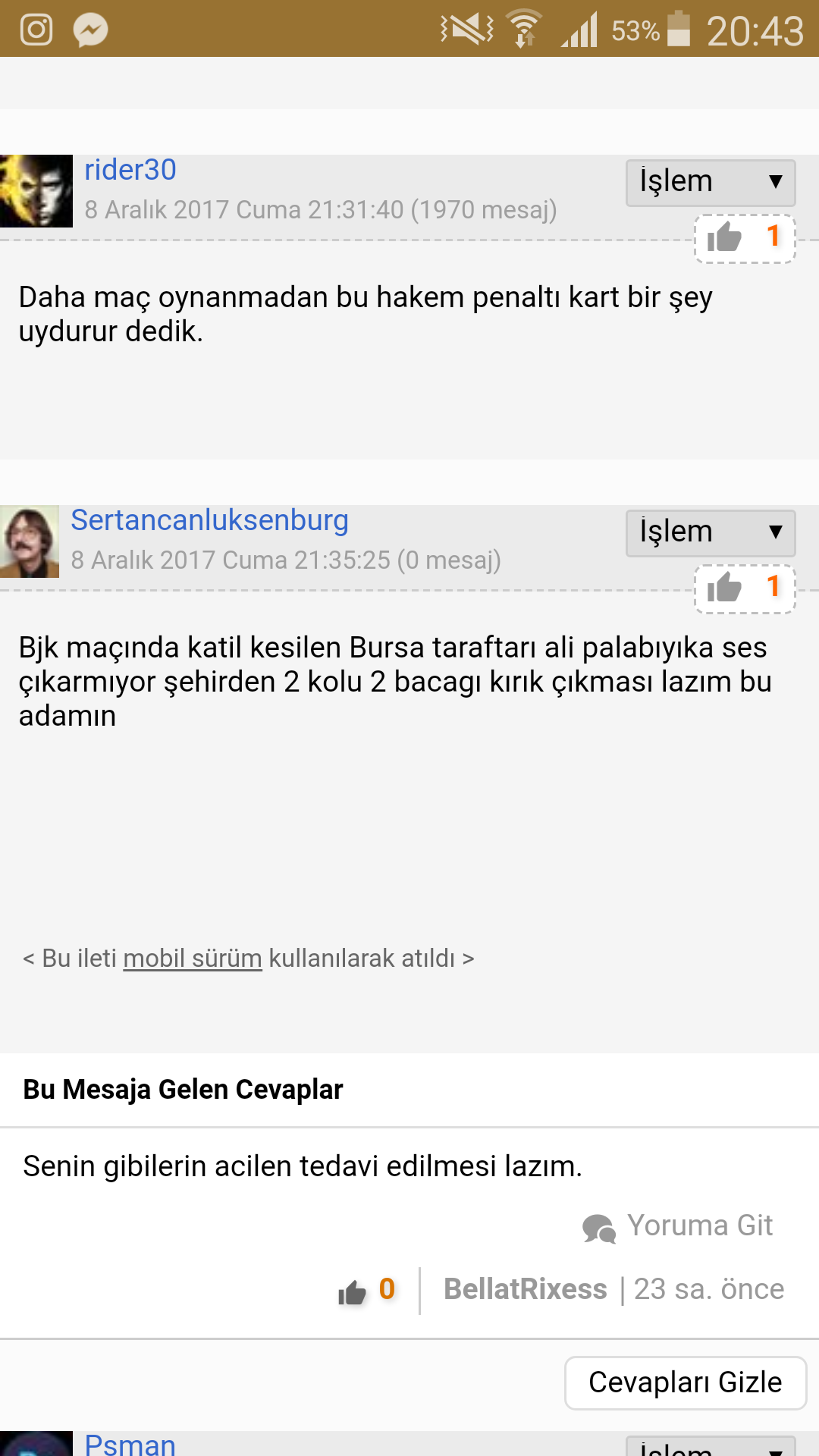The width and height of the screenshot is (819, 1456).
Task: Tap rider30's avatar picture
Action: pos(36,191)
